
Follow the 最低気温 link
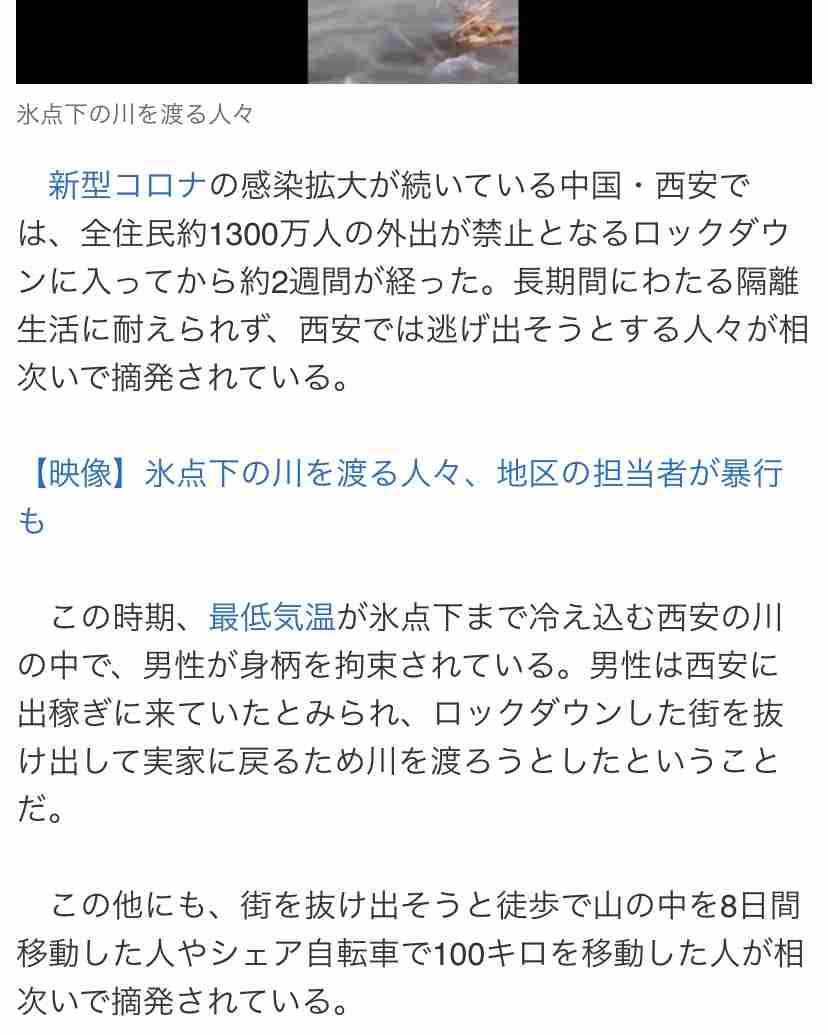272,618
